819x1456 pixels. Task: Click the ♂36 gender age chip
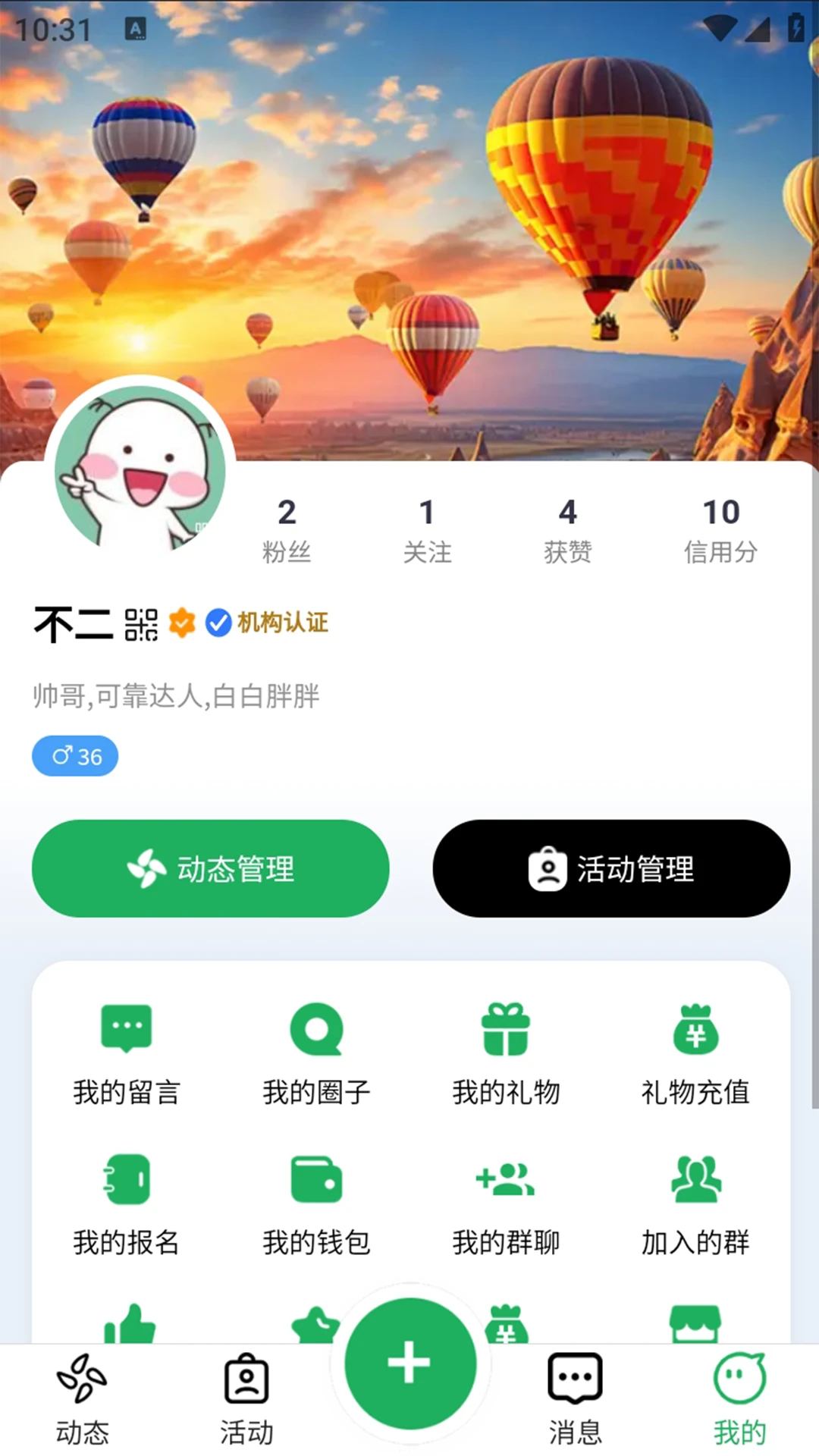click(74, 755)
